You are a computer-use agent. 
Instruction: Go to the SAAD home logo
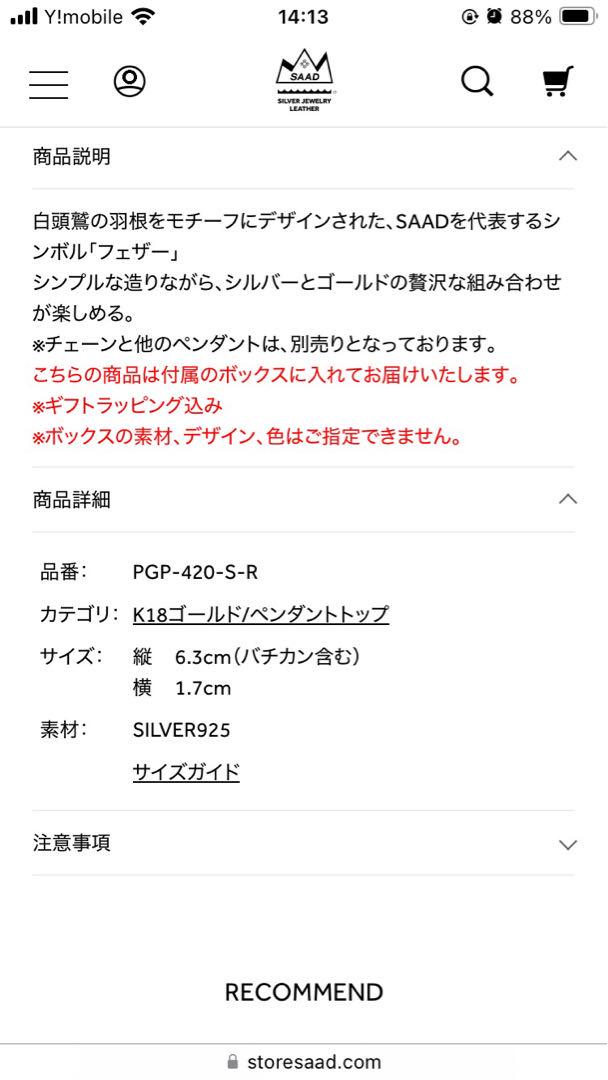(x=304, y=81)
